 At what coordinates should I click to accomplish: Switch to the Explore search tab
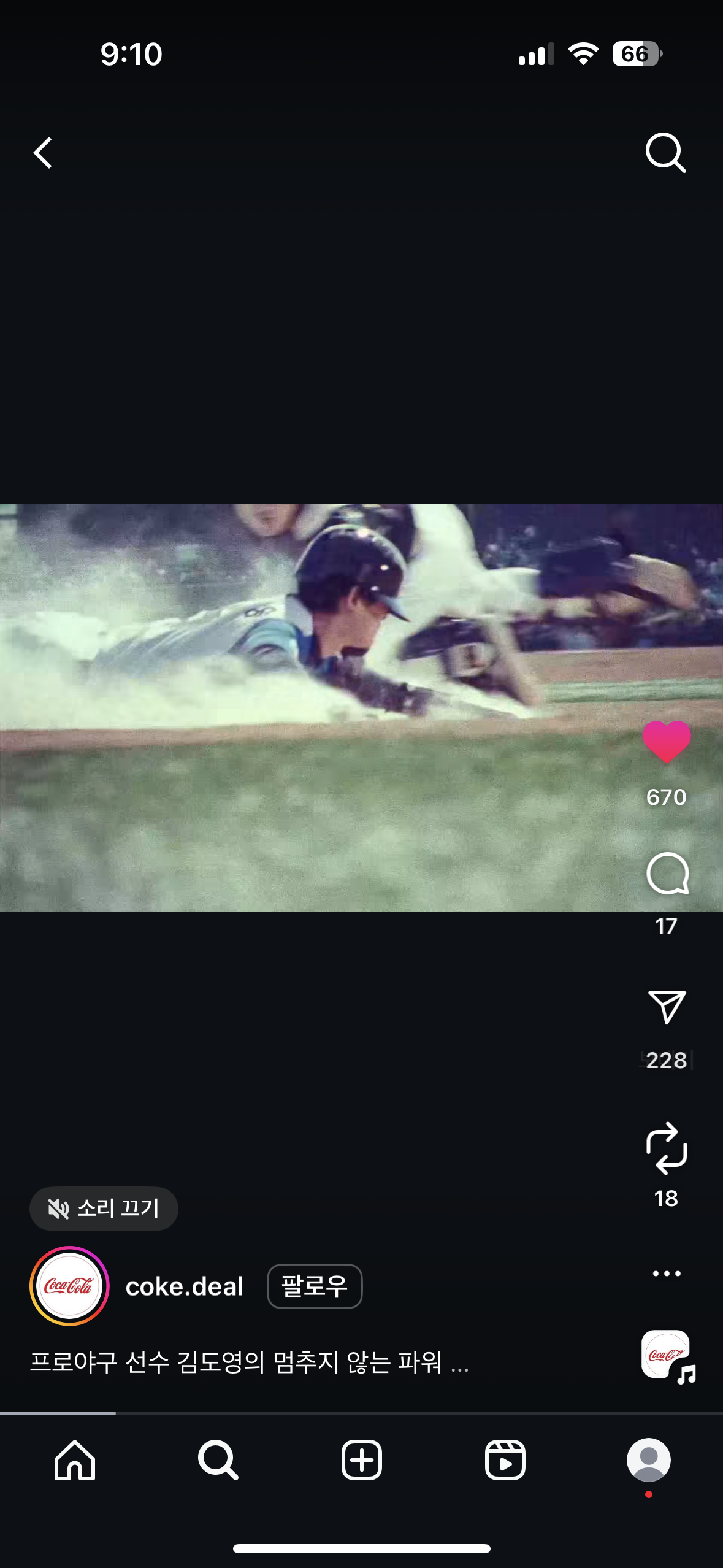click(x=218, y=1460)
